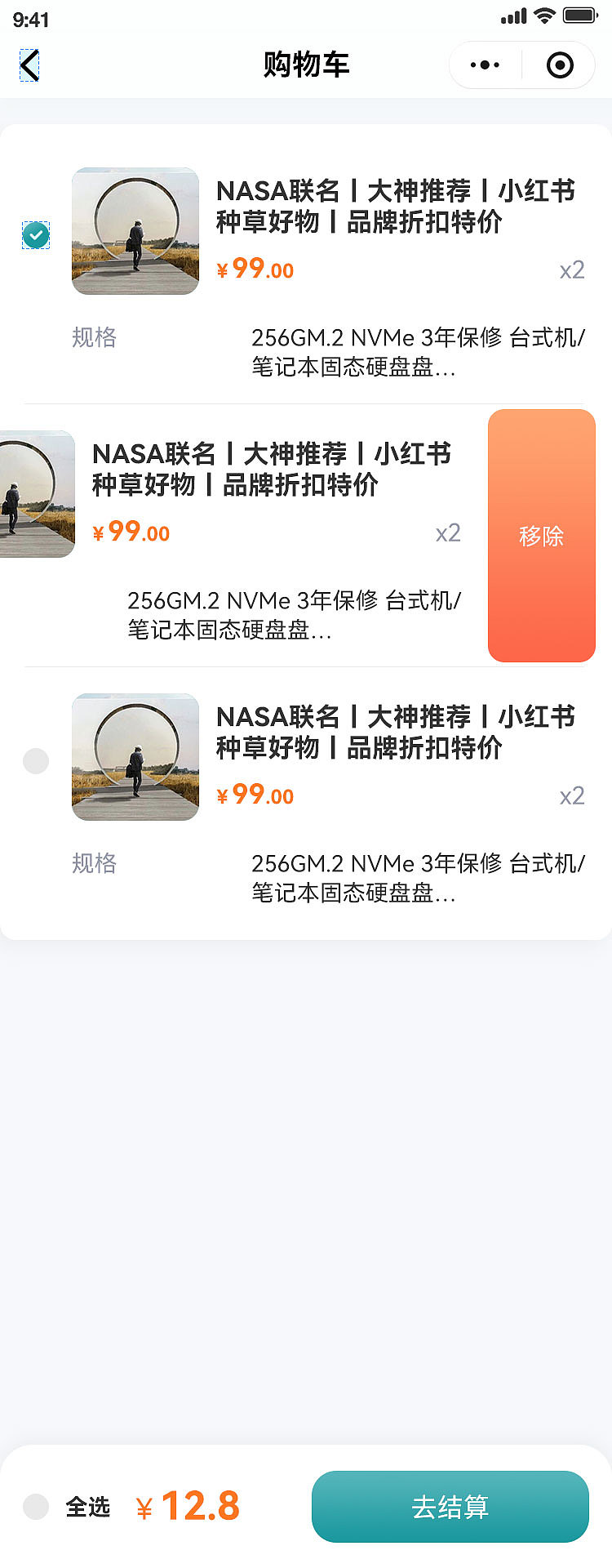Tap the x2 quantity on first NASA item
This screenshot has width=612, height=1568.
click(x=572, y=269)
